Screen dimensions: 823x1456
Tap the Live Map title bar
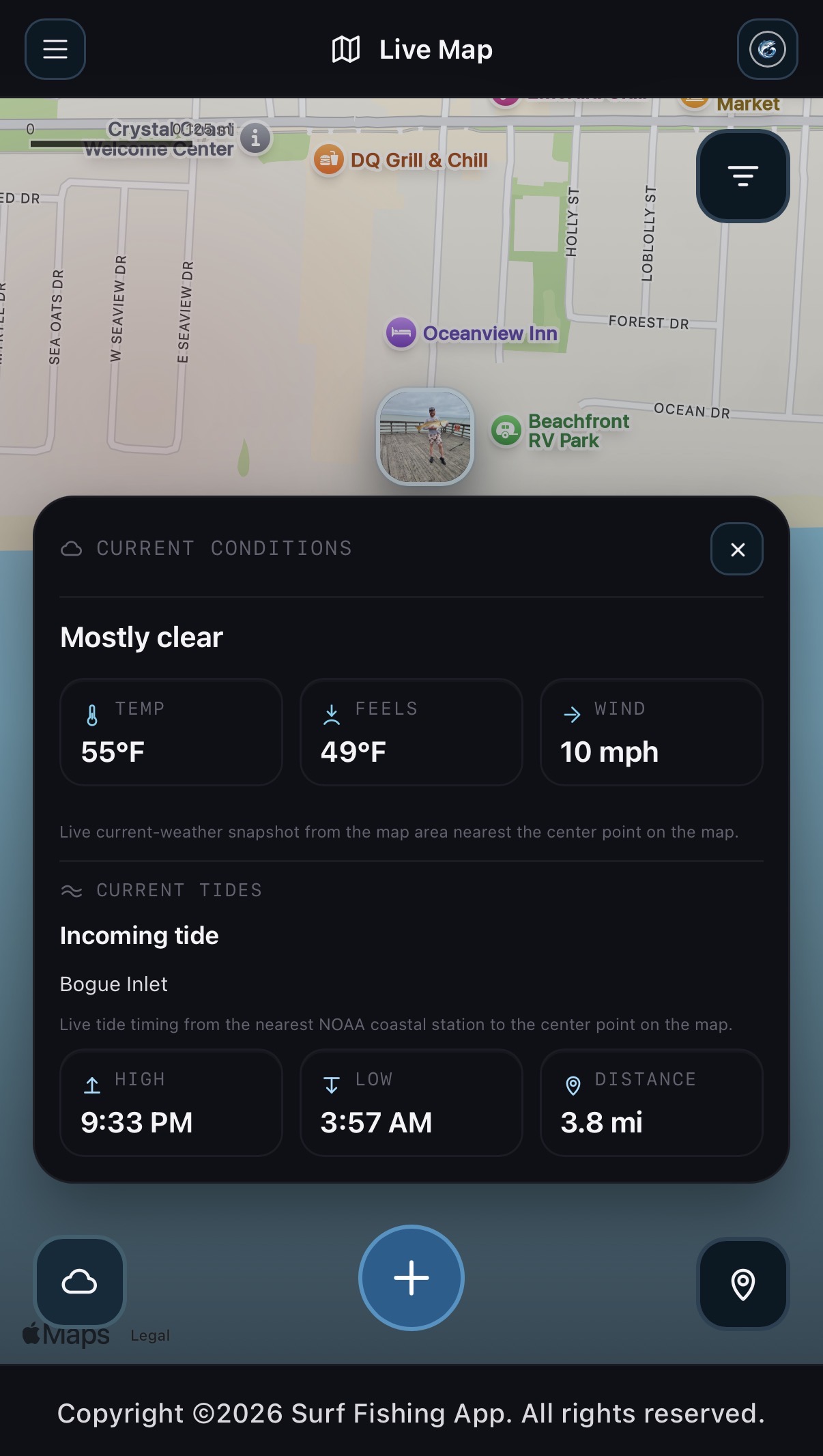click(411, 48)
